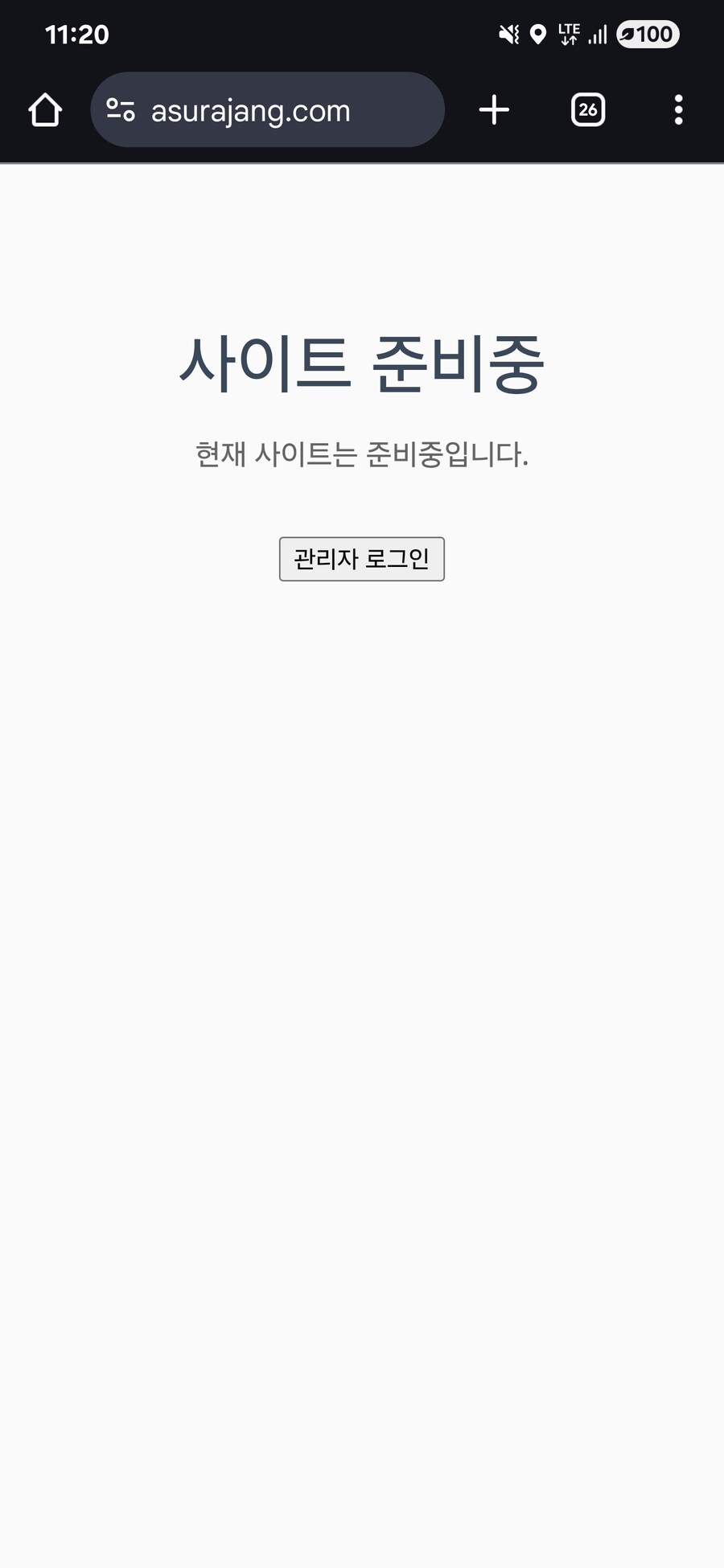Tap the LTE network indicator

pos(567,34)
